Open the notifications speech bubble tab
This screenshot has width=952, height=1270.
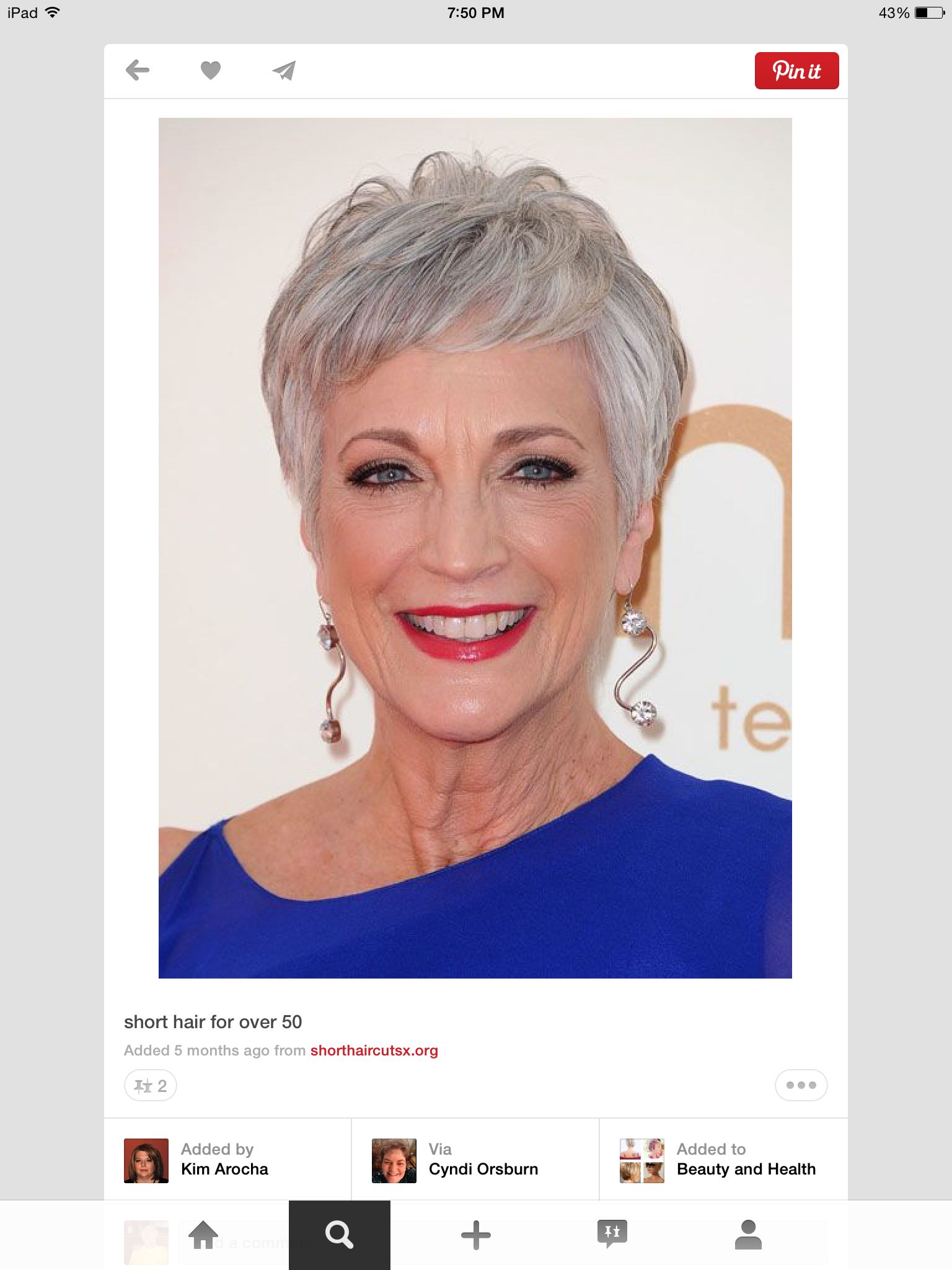pyautogui.click(x=612, y=1235)
